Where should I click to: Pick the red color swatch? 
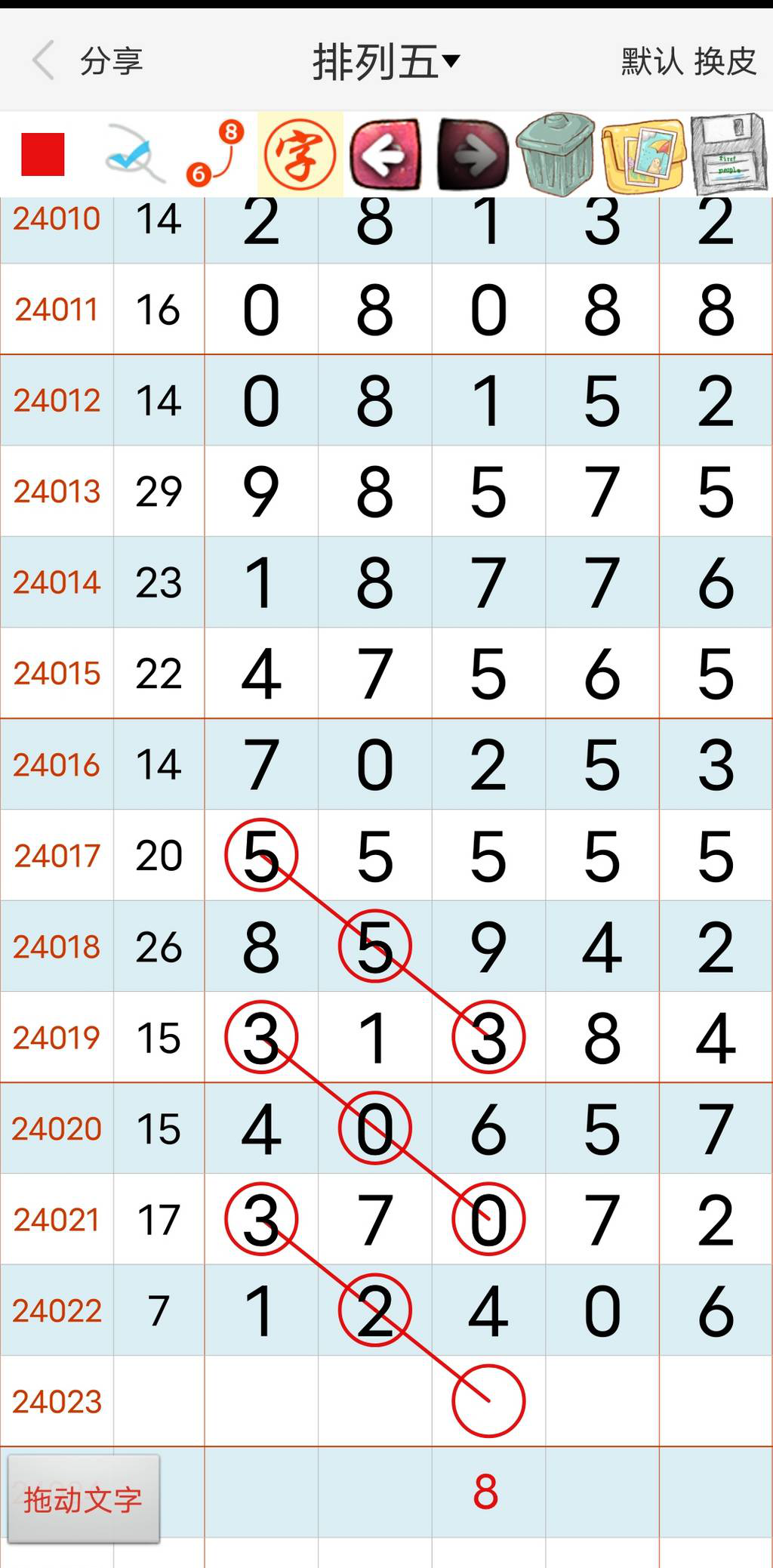tap(43, 154)
